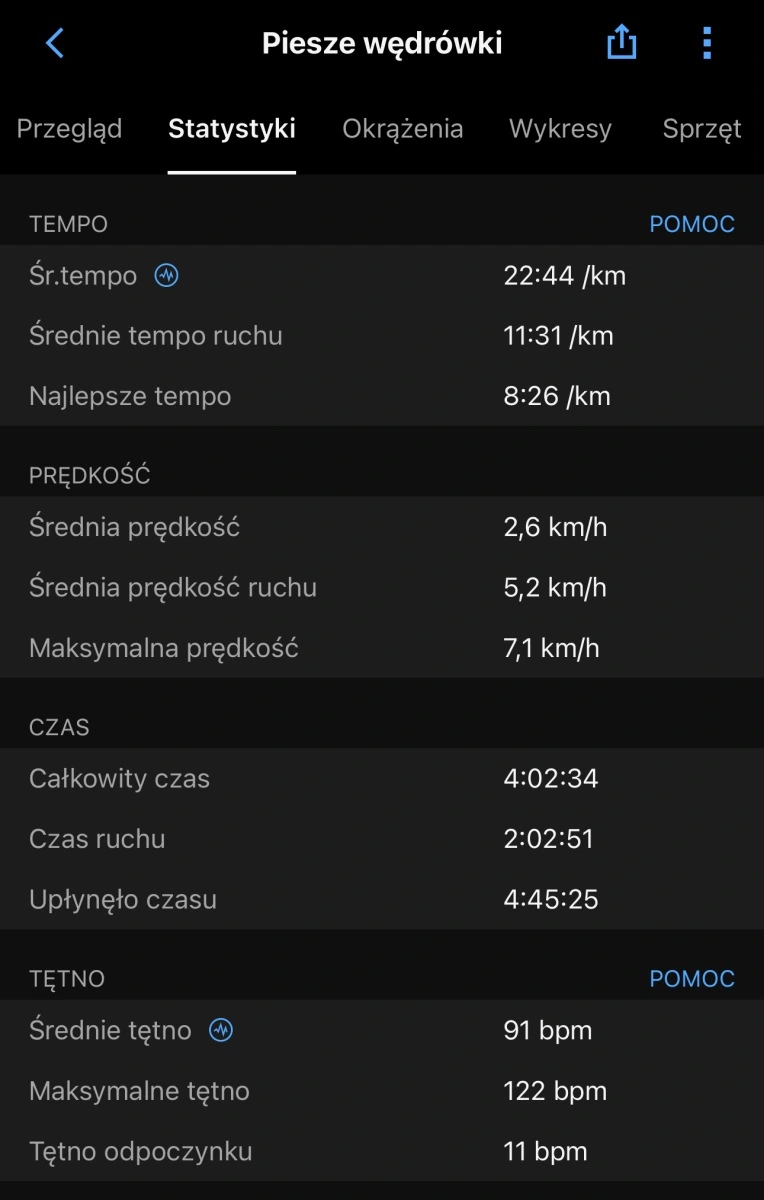The width and height of the screenshot is (764, 1200).
Task: Open POMOC beside TĘTNO section
Action: click(692, 978)
